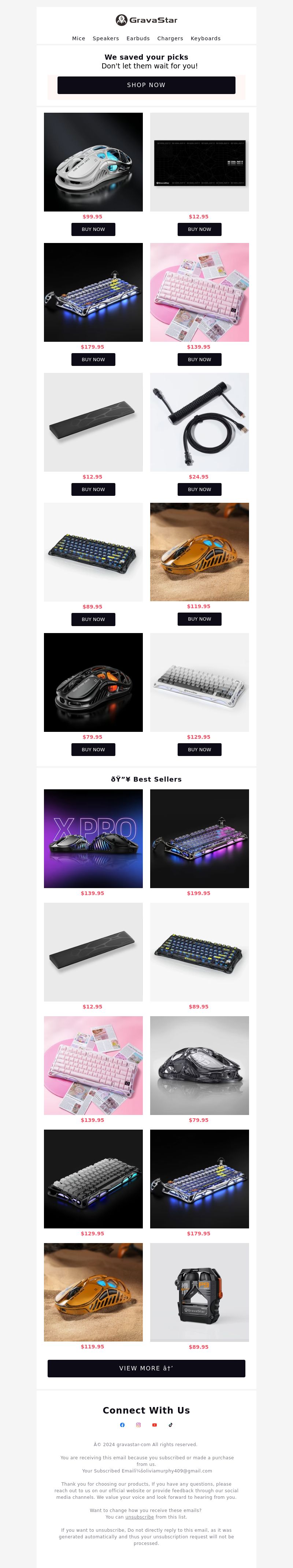Viewport: 293px width, 1568px height.
Task: Open the Speakers category link
Action: pos(105,38)
